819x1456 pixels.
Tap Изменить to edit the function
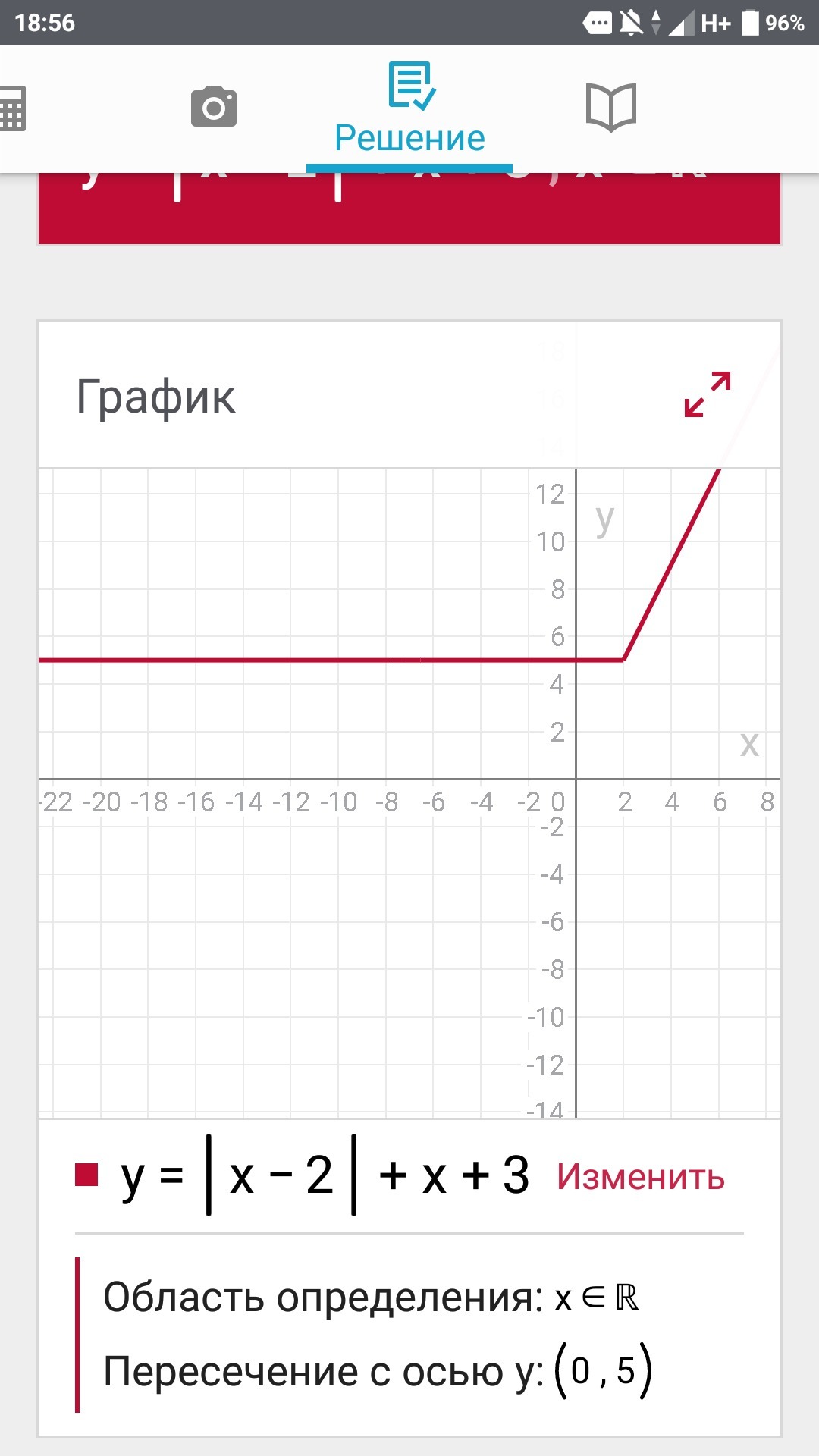(640, 1177)
